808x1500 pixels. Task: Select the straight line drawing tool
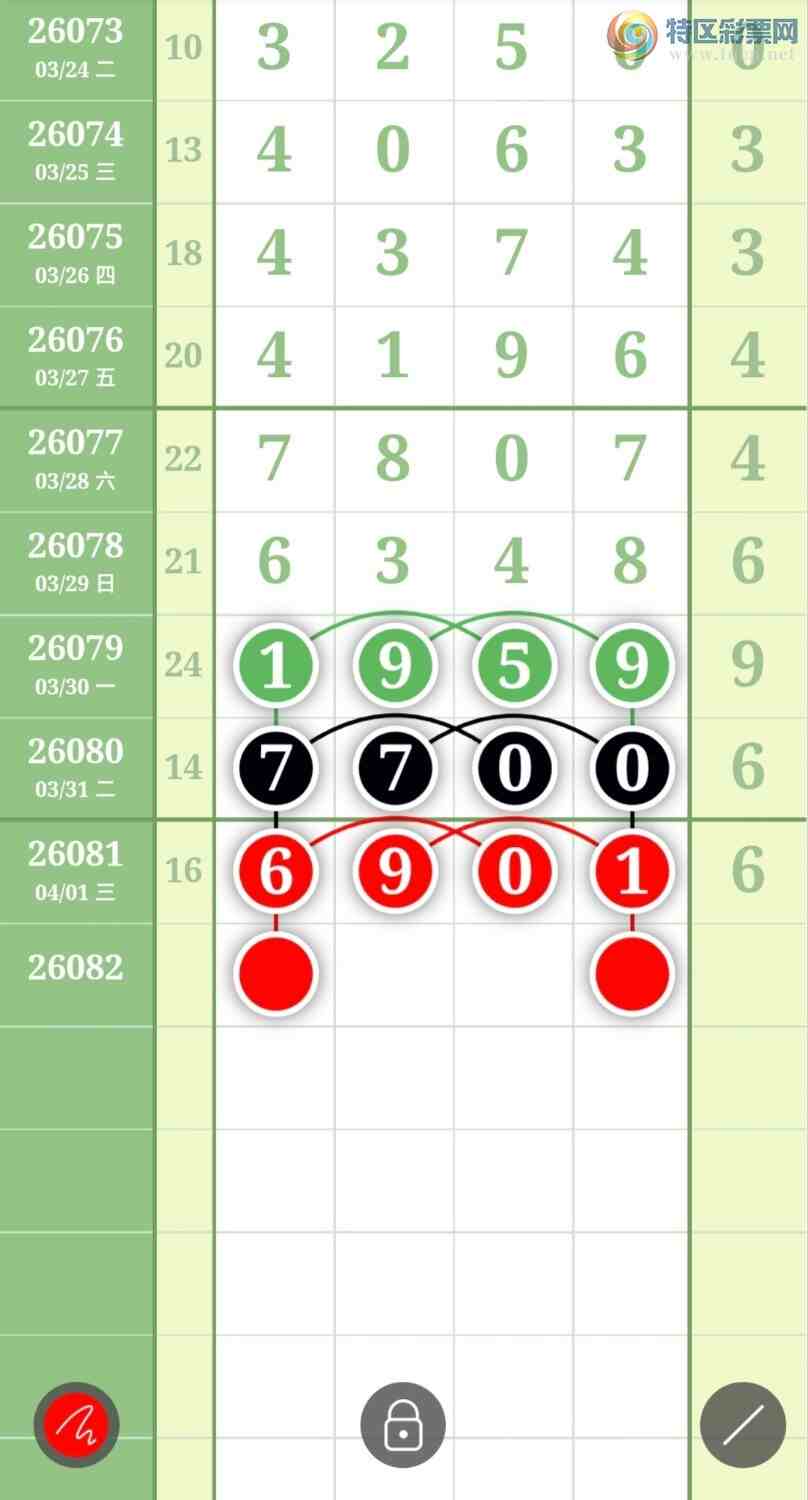point(742,1424)
